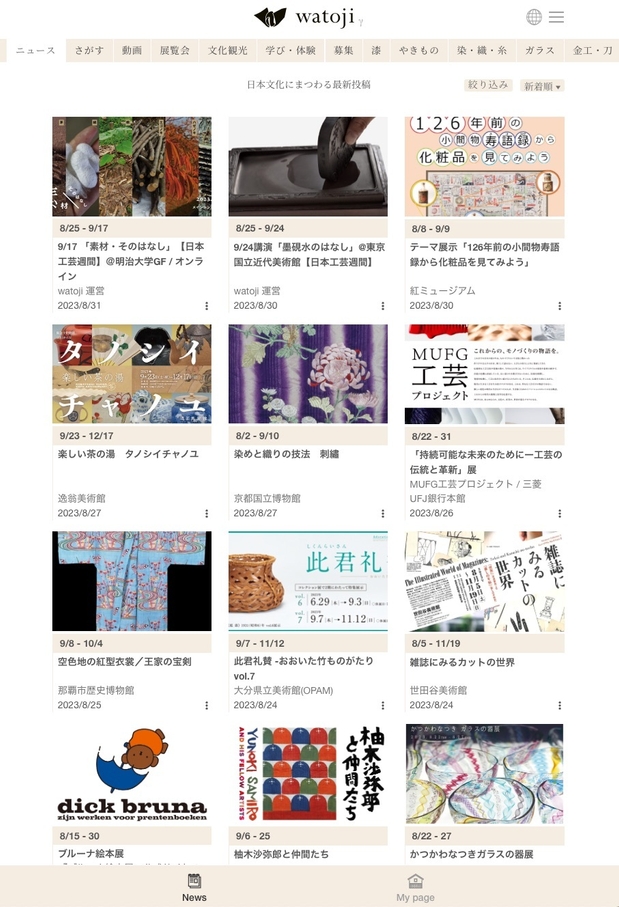Tap the 絞り込み filter button
The image size is (619, 907).
[489, 86]
